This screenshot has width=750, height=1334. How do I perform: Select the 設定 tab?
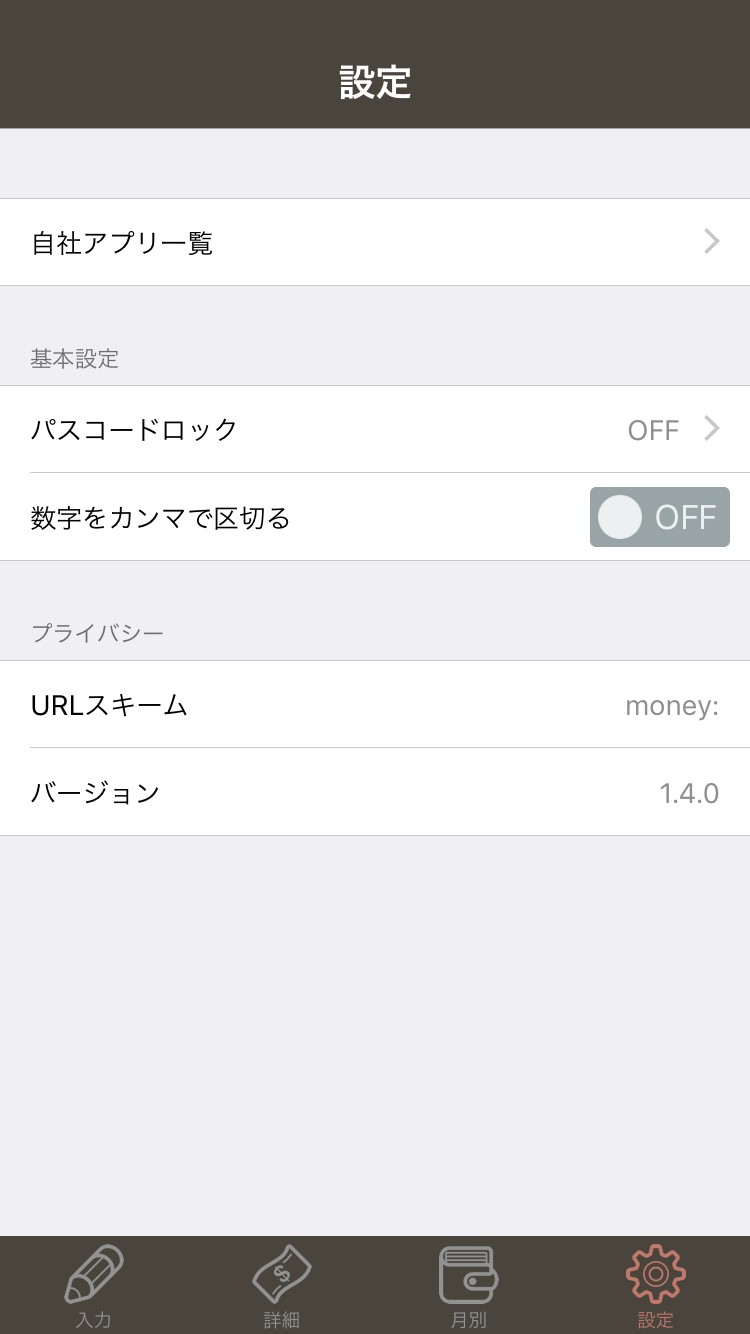[x=656, y=1286]
